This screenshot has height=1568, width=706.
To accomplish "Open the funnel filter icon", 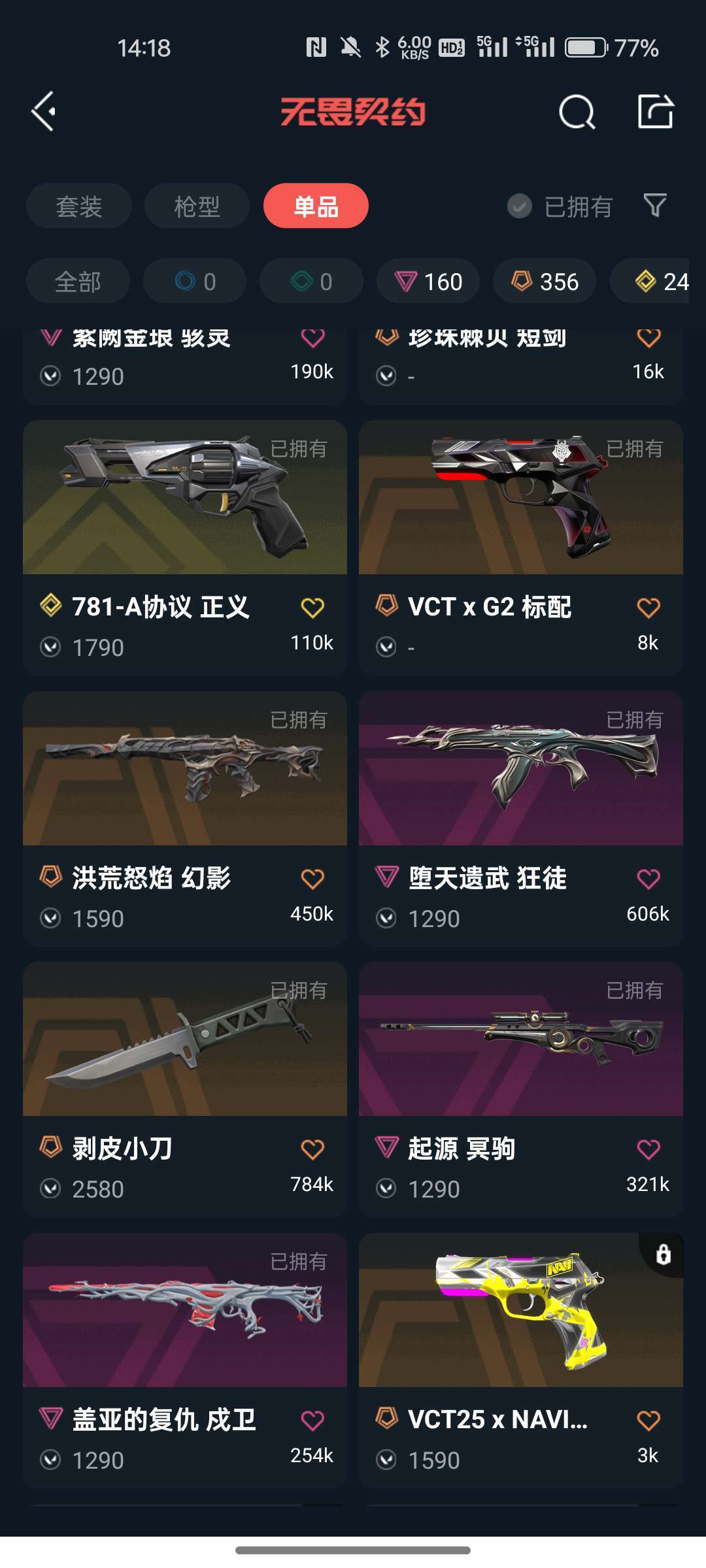I will pyautogui.click(x=655, y=206).
